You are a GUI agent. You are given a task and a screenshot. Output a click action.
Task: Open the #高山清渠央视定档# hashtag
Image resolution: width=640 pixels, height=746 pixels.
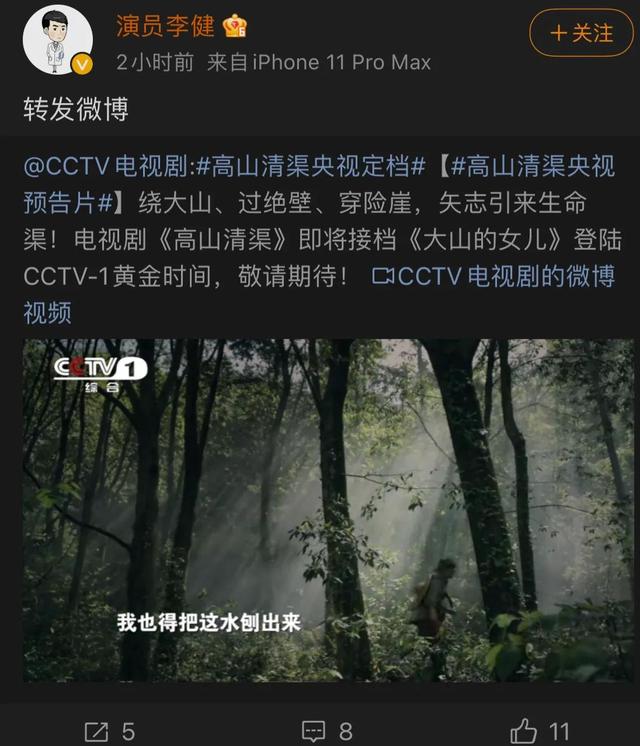tap(312, 165)
